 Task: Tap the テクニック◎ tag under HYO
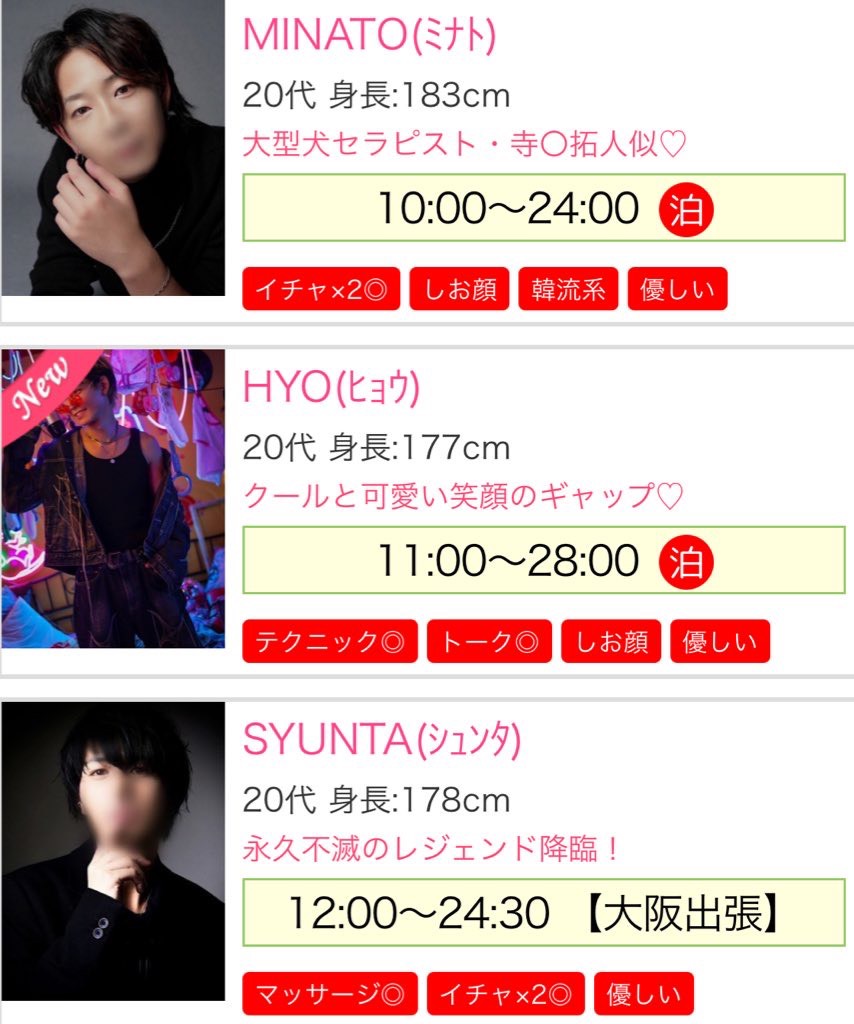[329, 642]
